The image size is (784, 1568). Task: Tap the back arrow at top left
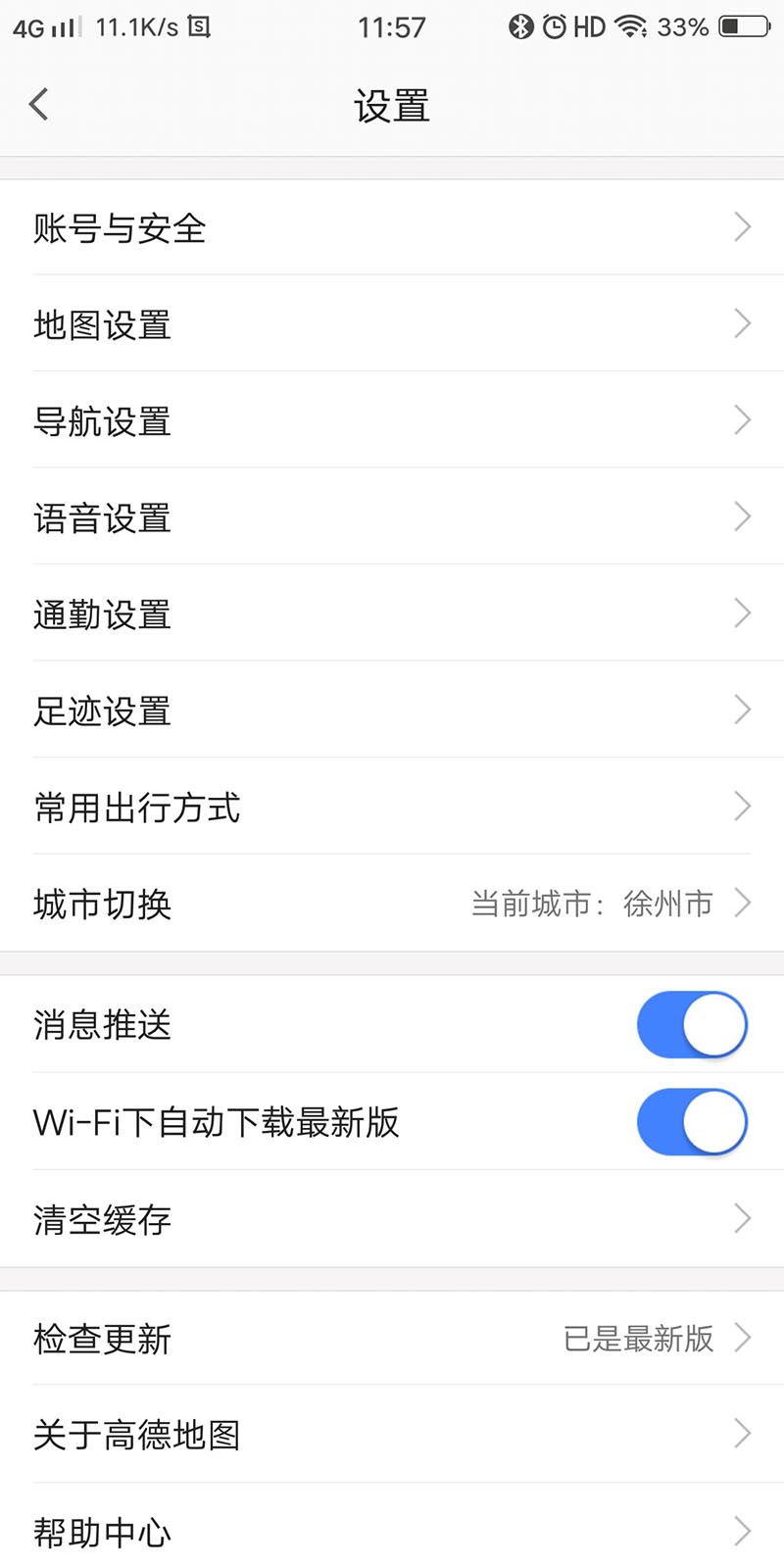(x=39, y=103)
